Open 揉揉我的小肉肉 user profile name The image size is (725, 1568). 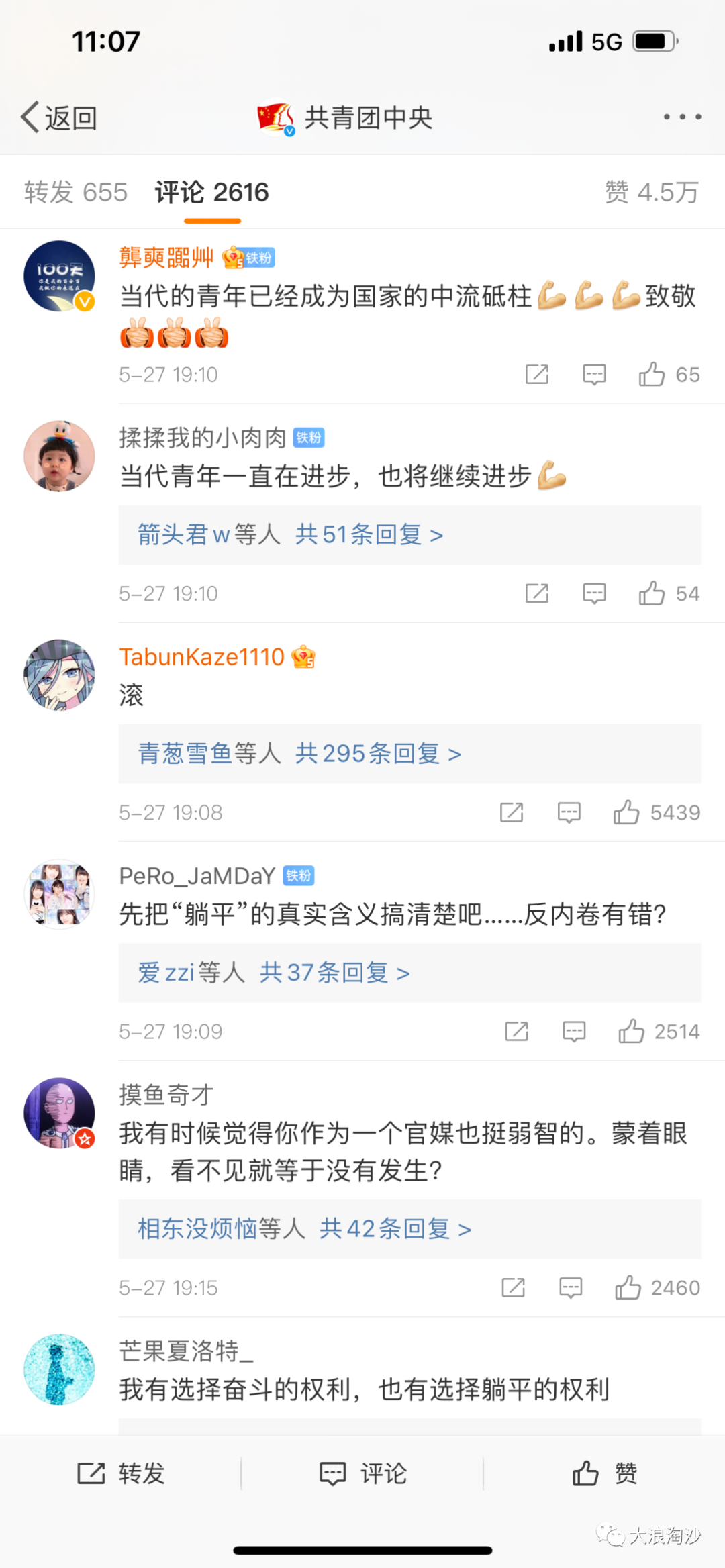[203, 438]
